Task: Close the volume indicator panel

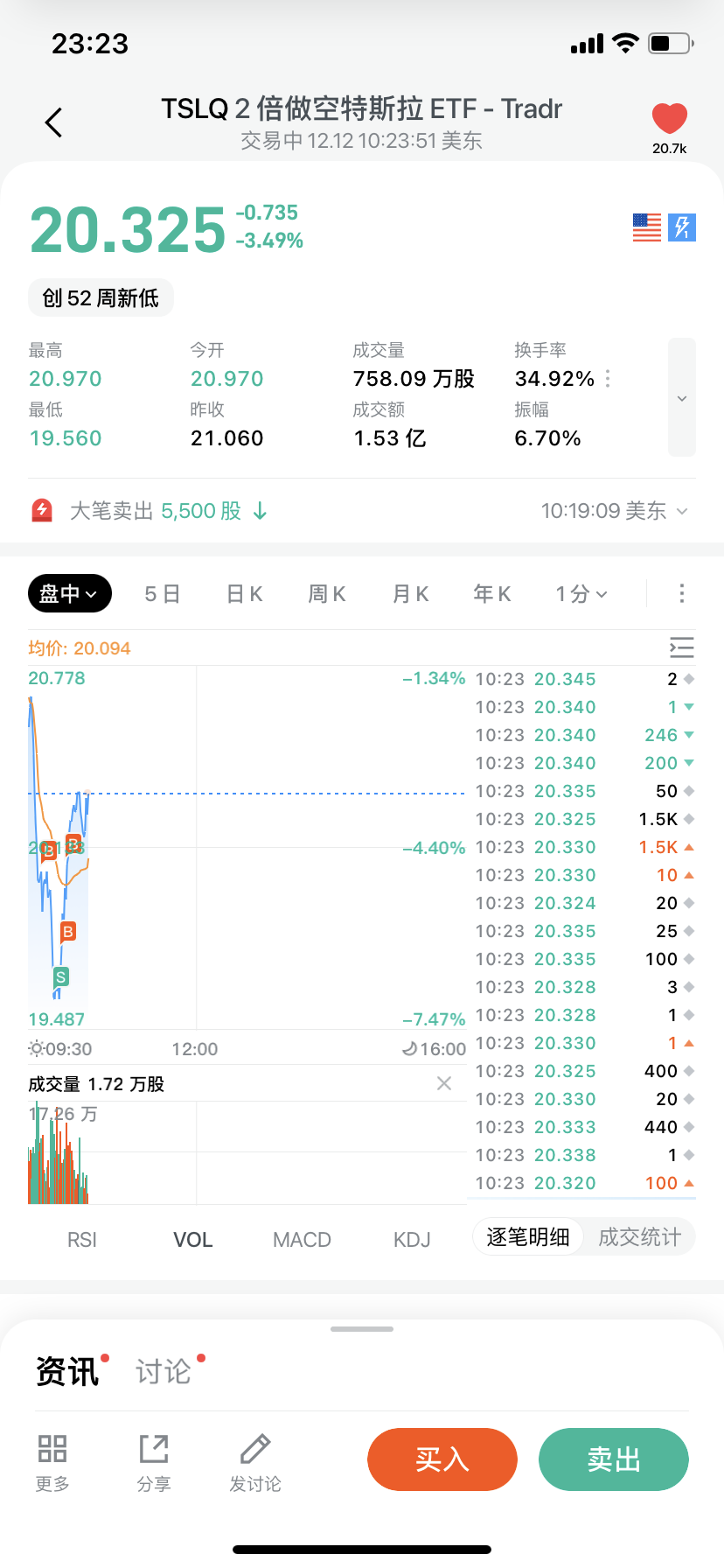Action: [x=444, y=1084]
